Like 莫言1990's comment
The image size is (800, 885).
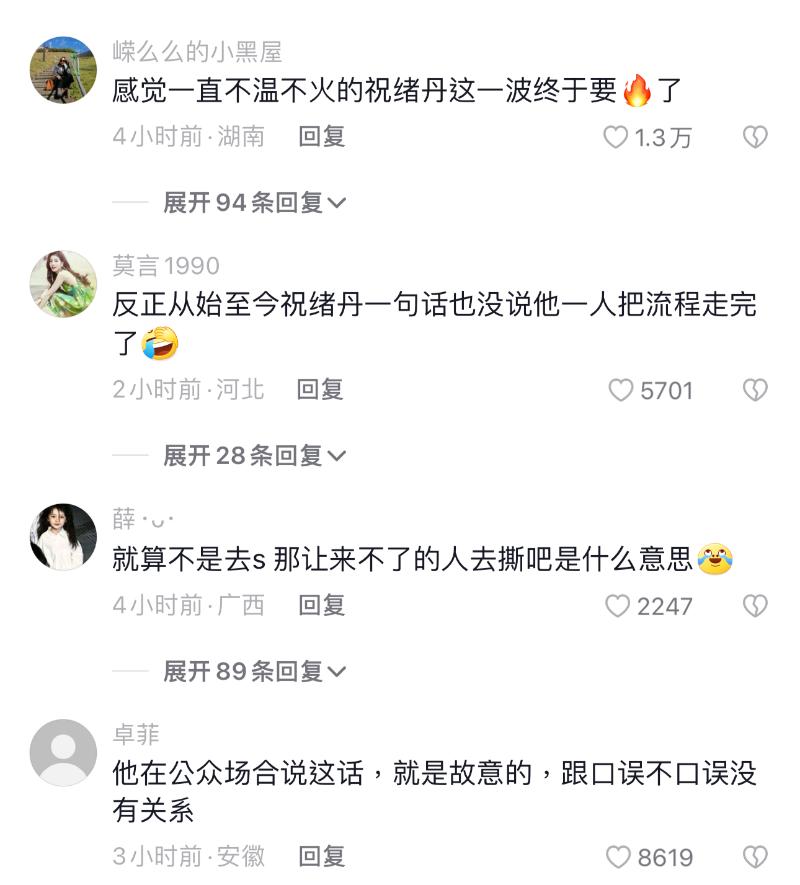621,390
